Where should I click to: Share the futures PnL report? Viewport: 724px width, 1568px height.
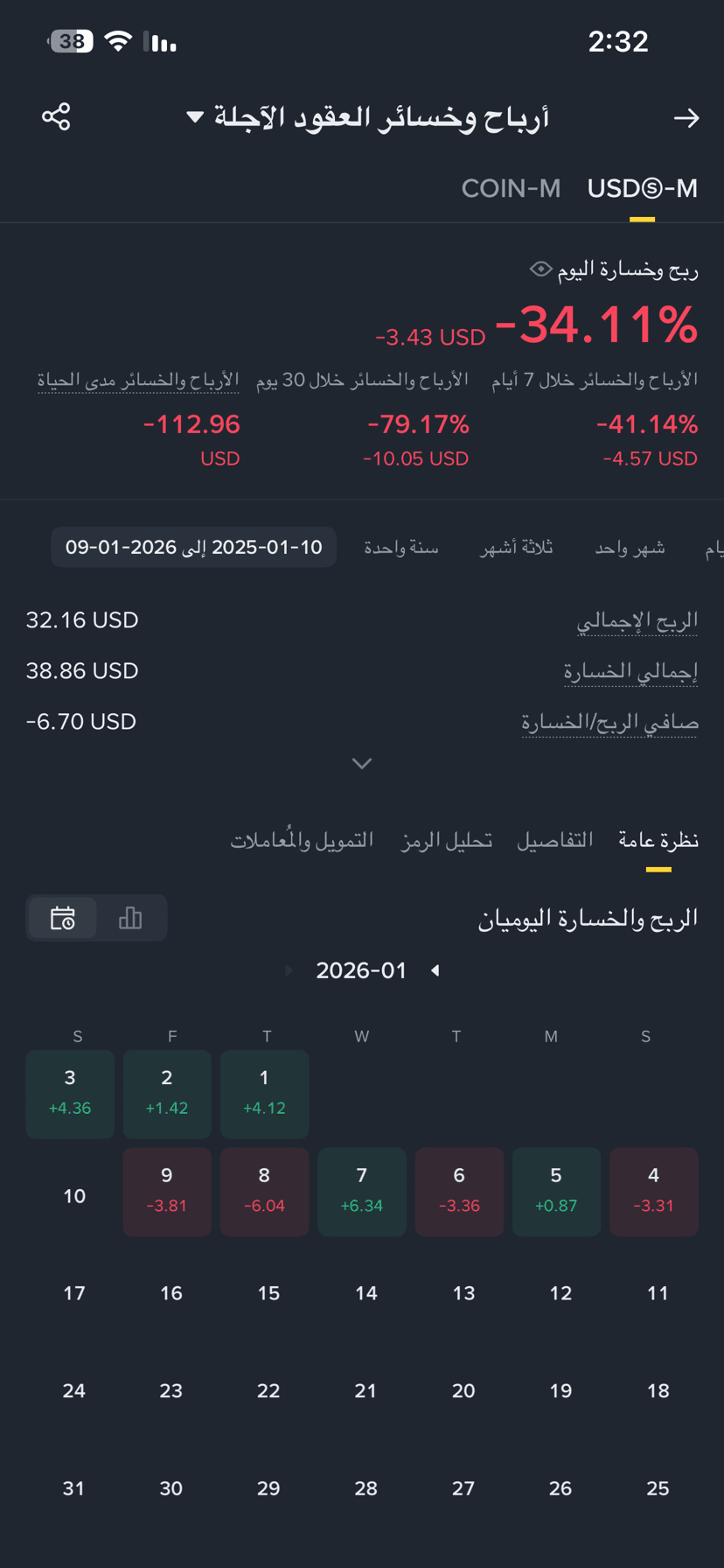click(x=56, y=116)
